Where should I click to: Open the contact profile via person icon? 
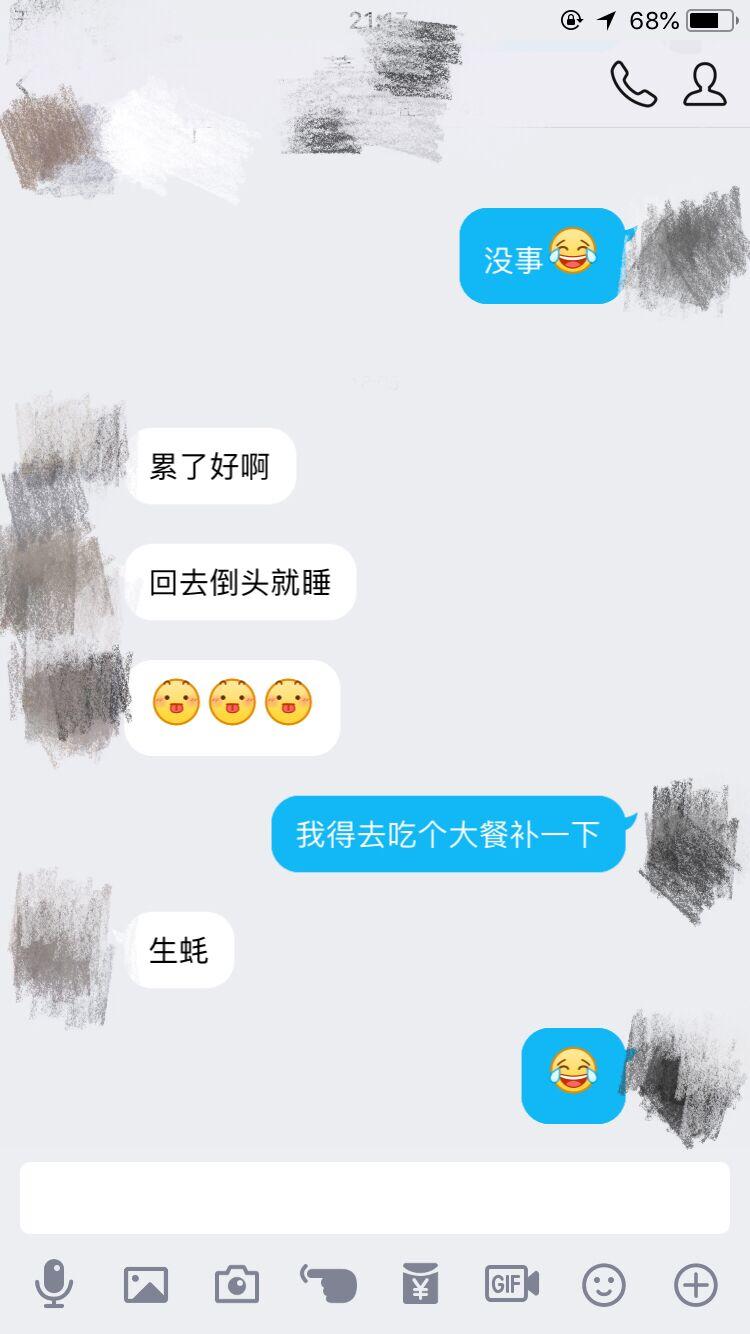pyautogui.click(x=706, y=85)
